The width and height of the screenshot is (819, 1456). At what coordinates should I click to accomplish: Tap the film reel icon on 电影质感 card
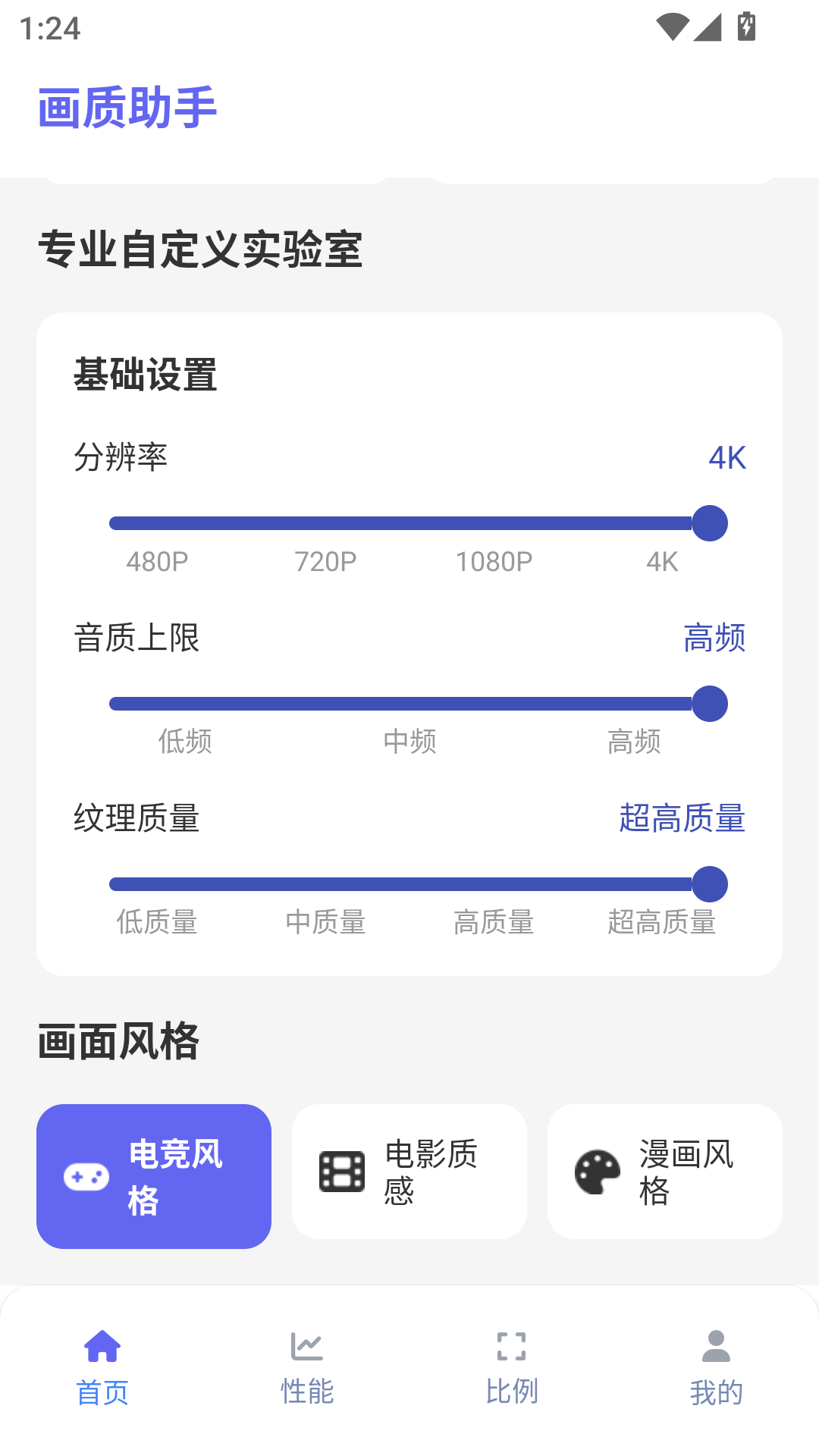(340, 1171)
